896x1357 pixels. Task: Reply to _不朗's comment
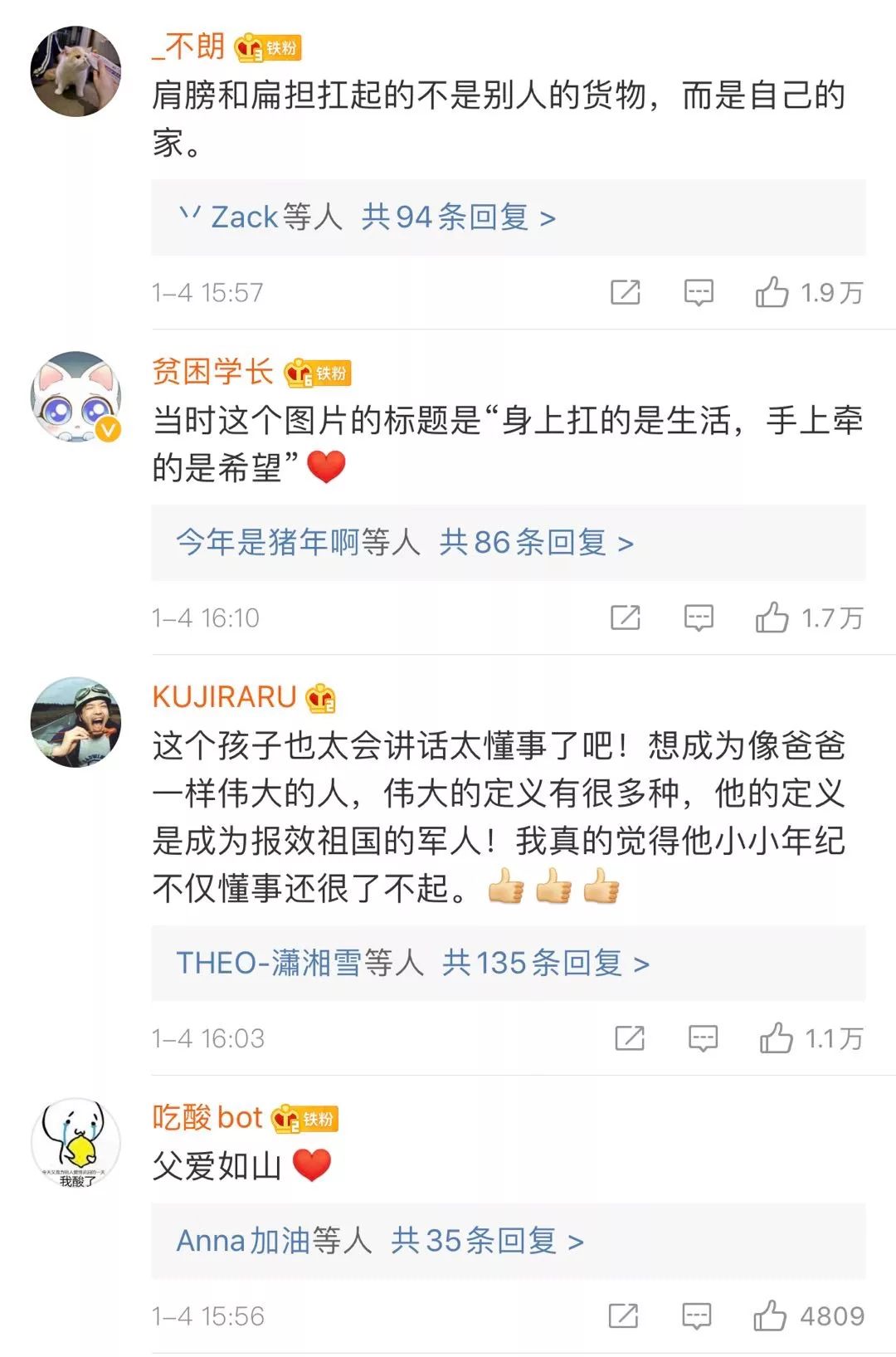698,292
